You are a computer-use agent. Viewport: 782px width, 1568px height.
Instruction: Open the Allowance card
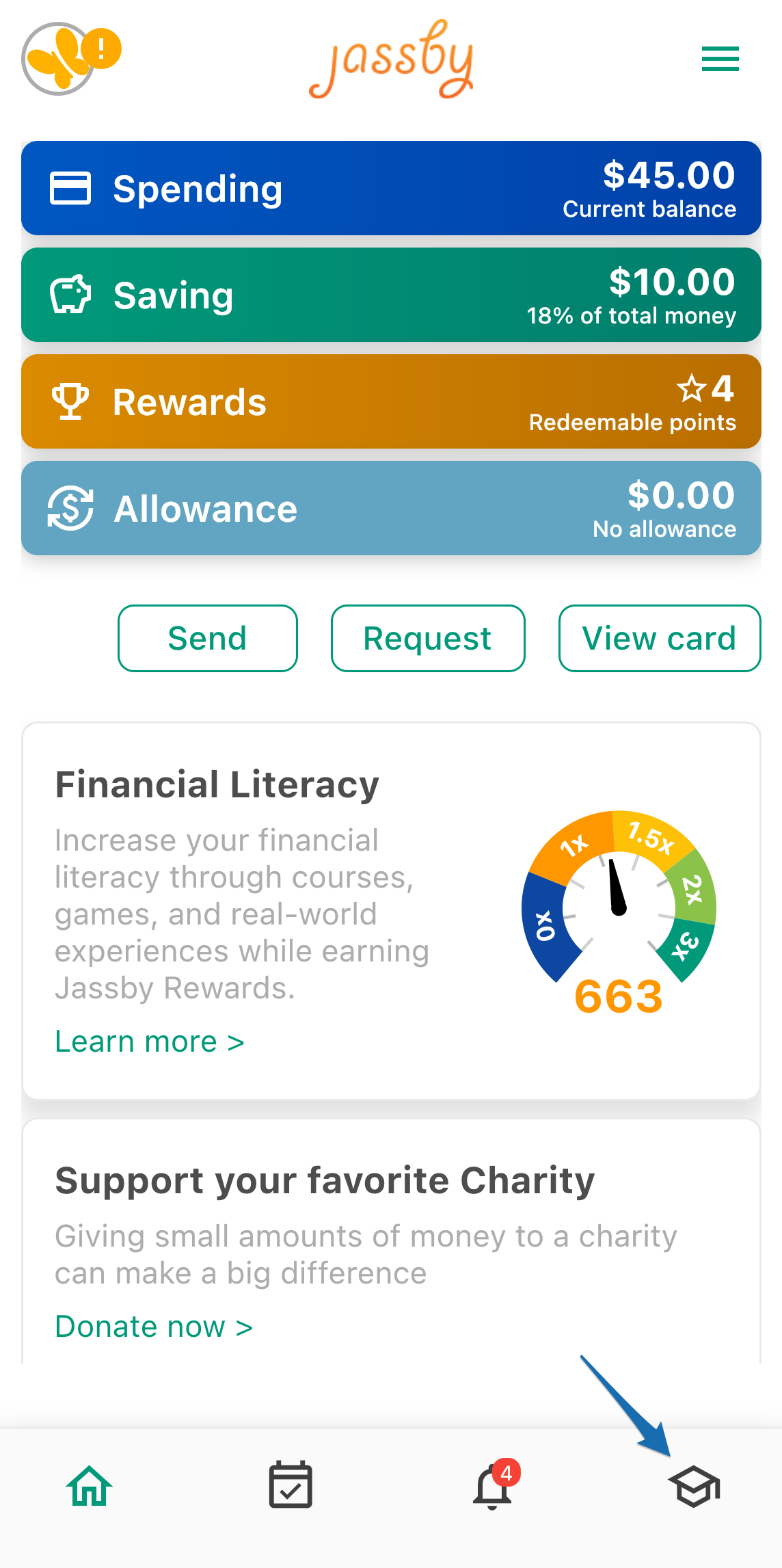tap(391, 508)
